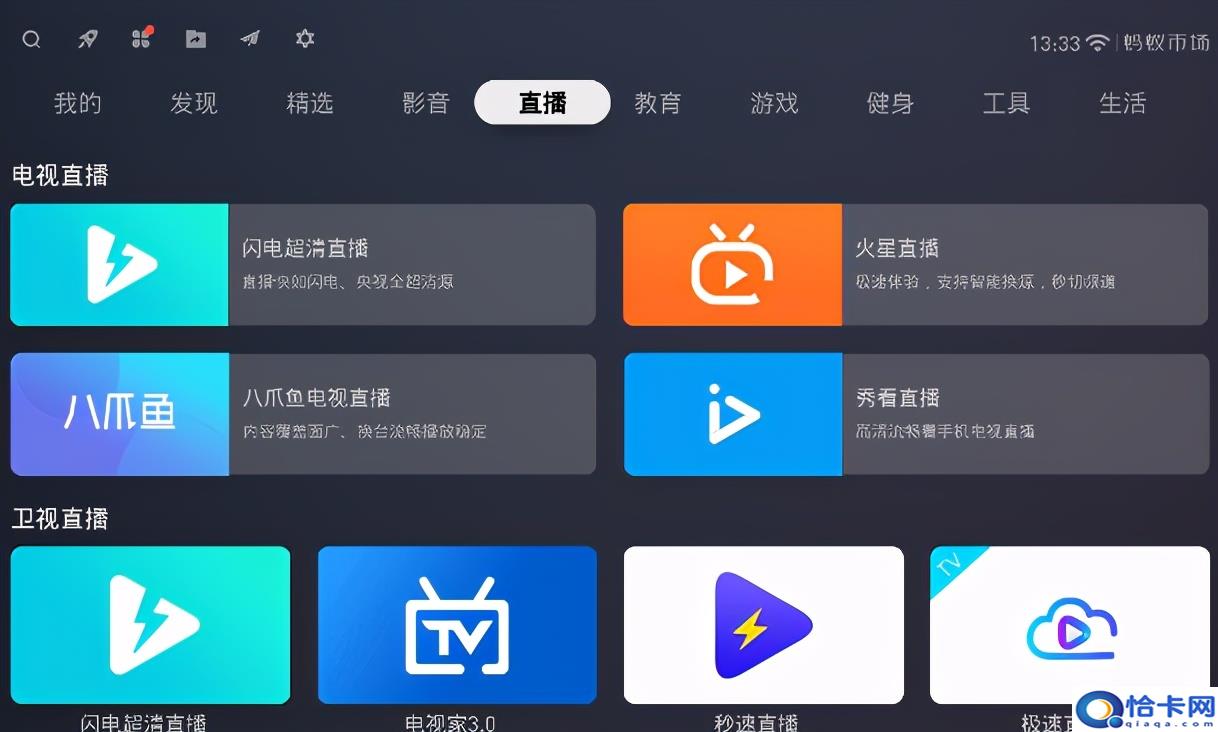The width and height of the screenshot is (1218, 732).
Task: Select the 精选 tab
Action: click(310, 103)
